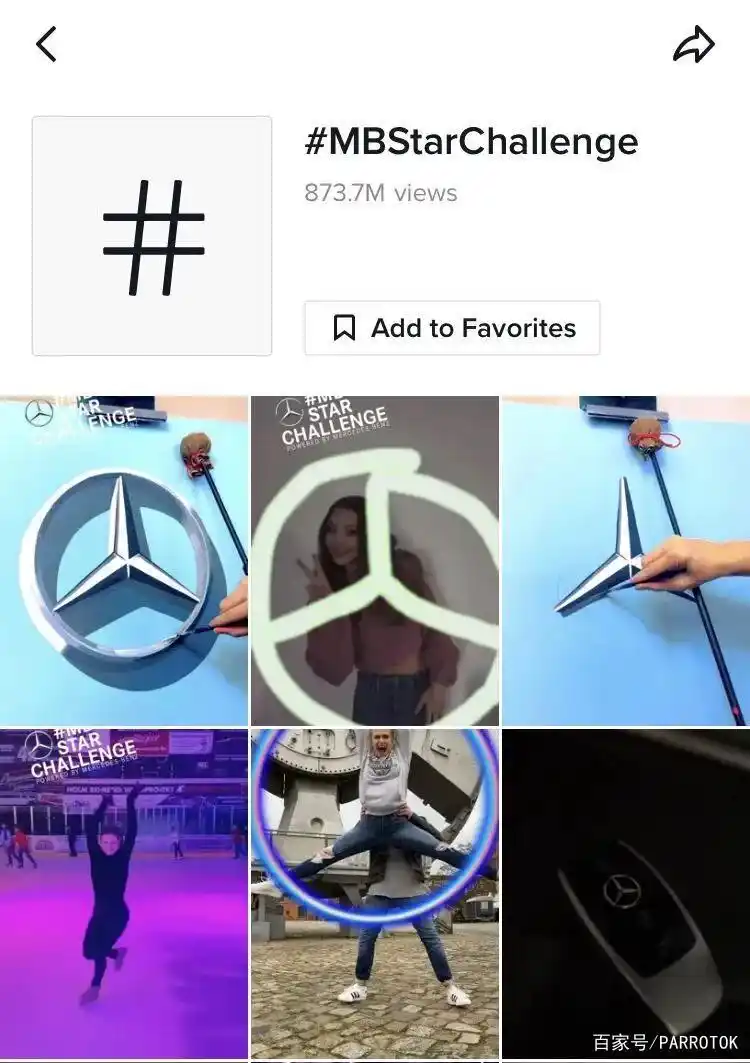Open the video of the woman in a painted star circle

pyautogui.click(x=375, y=560)
